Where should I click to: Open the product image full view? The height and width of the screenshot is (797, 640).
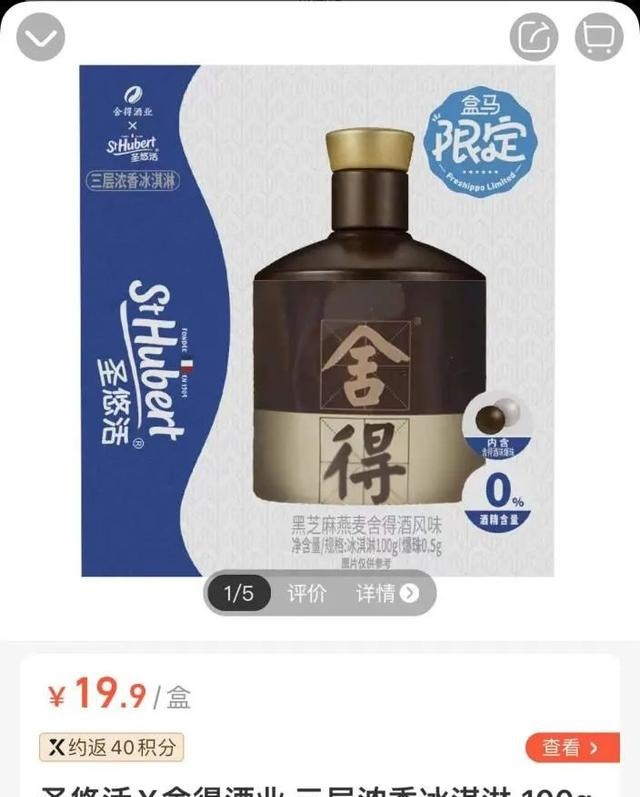point(318,320)
